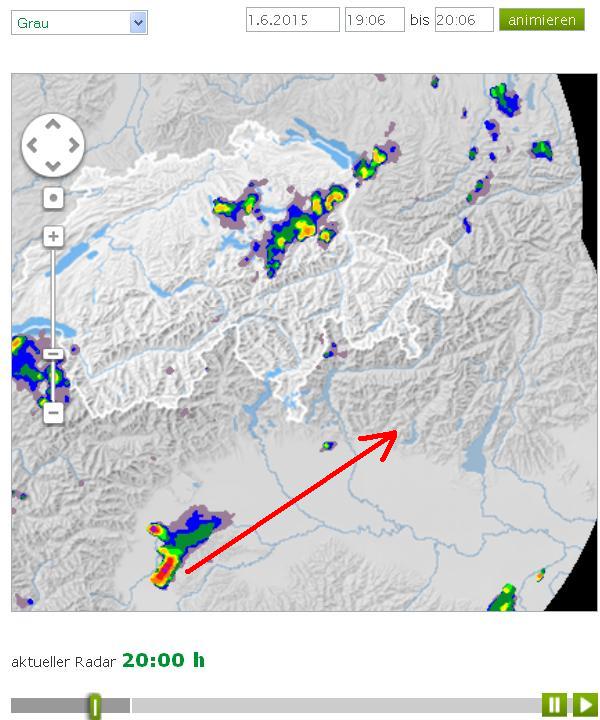Tap the zoom level slider handle
600x720 pixels.
click(x=53, y=354)
